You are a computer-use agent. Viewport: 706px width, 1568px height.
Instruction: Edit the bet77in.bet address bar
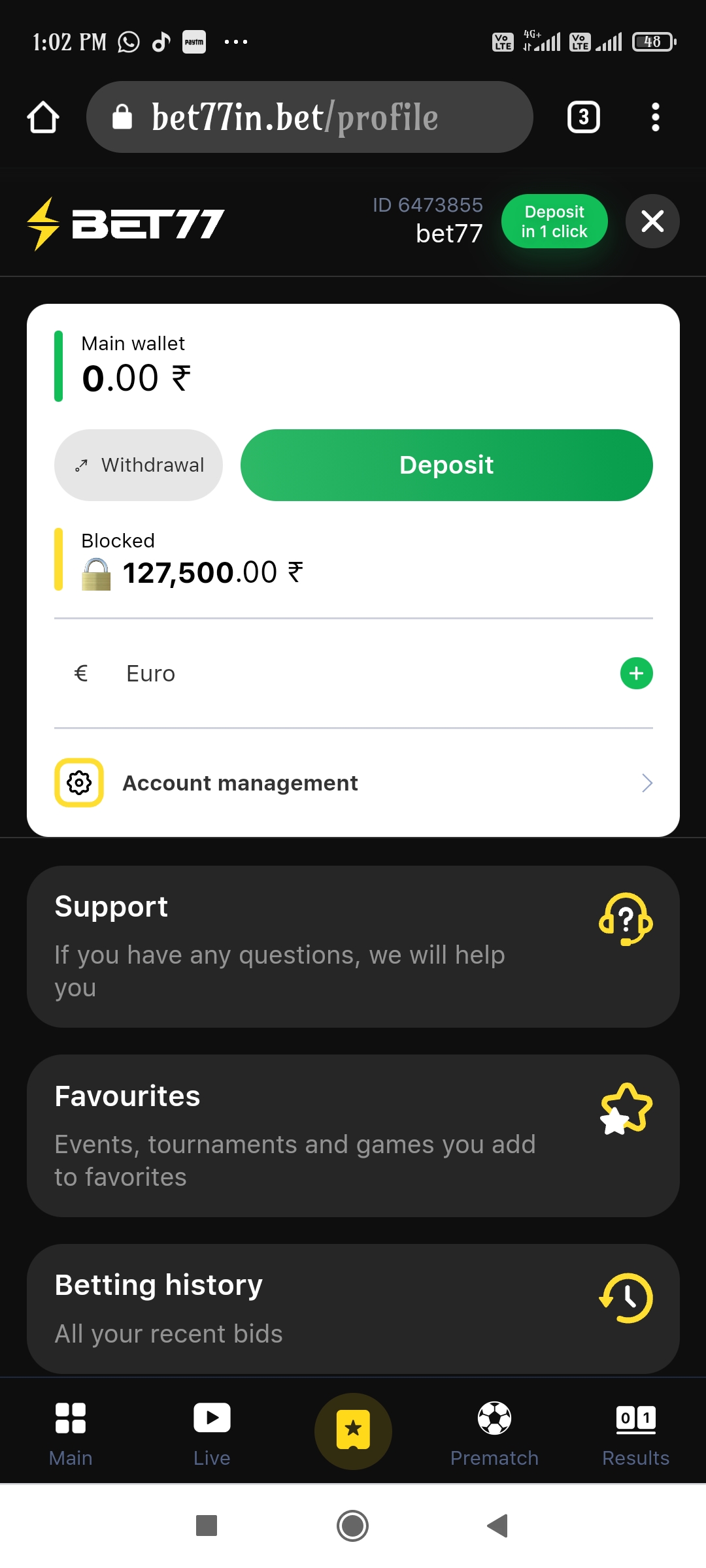click(310, 118)
